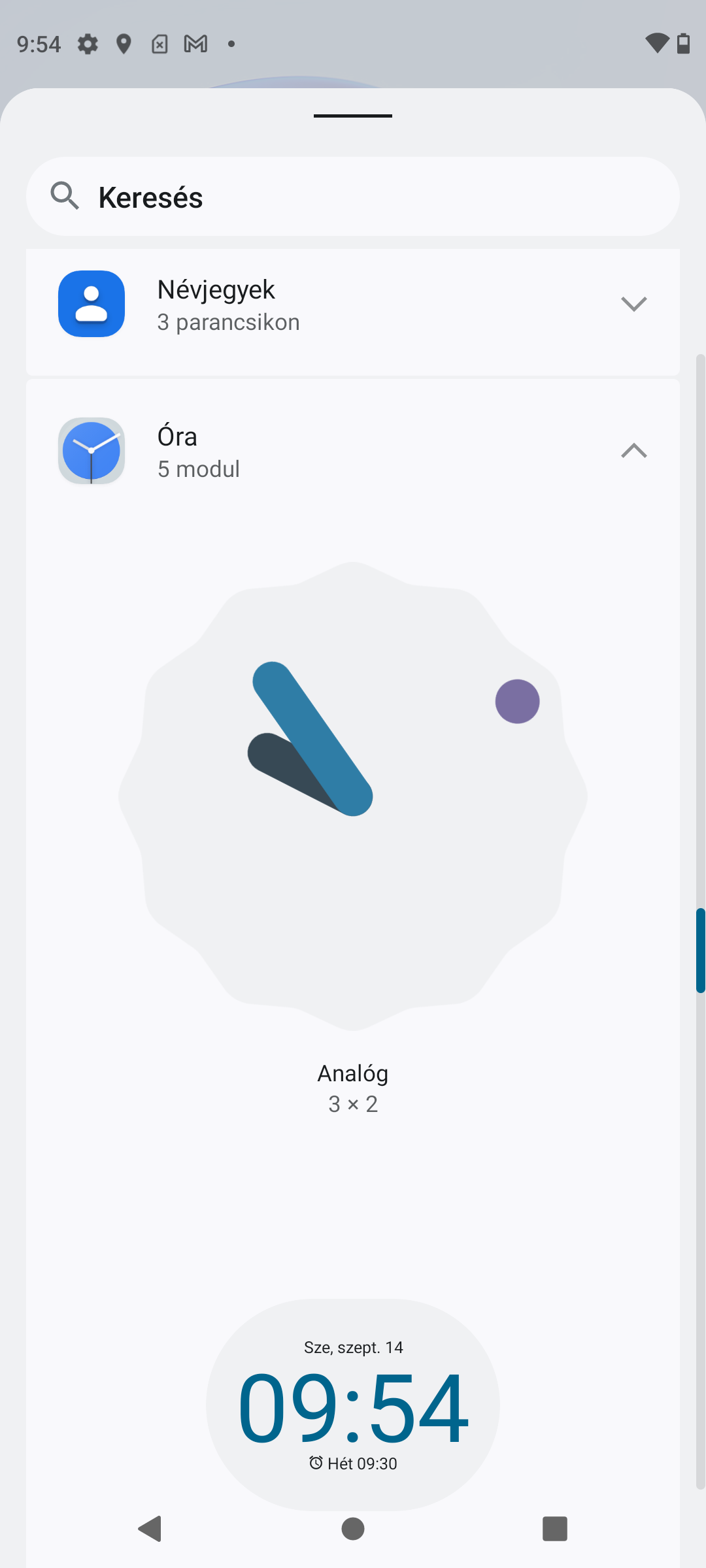This screenshot has width=706, height=1568.
Task: Go back with the navigation bar
Action: pos(150,1529)
